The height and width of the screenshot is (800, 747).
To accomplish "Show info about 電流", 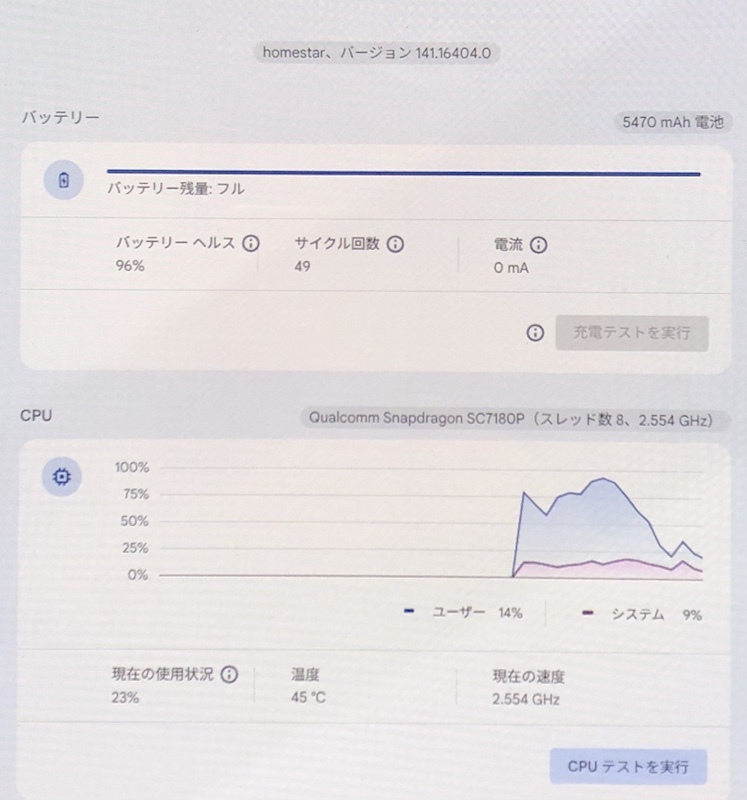I will [x=538, y=245].
